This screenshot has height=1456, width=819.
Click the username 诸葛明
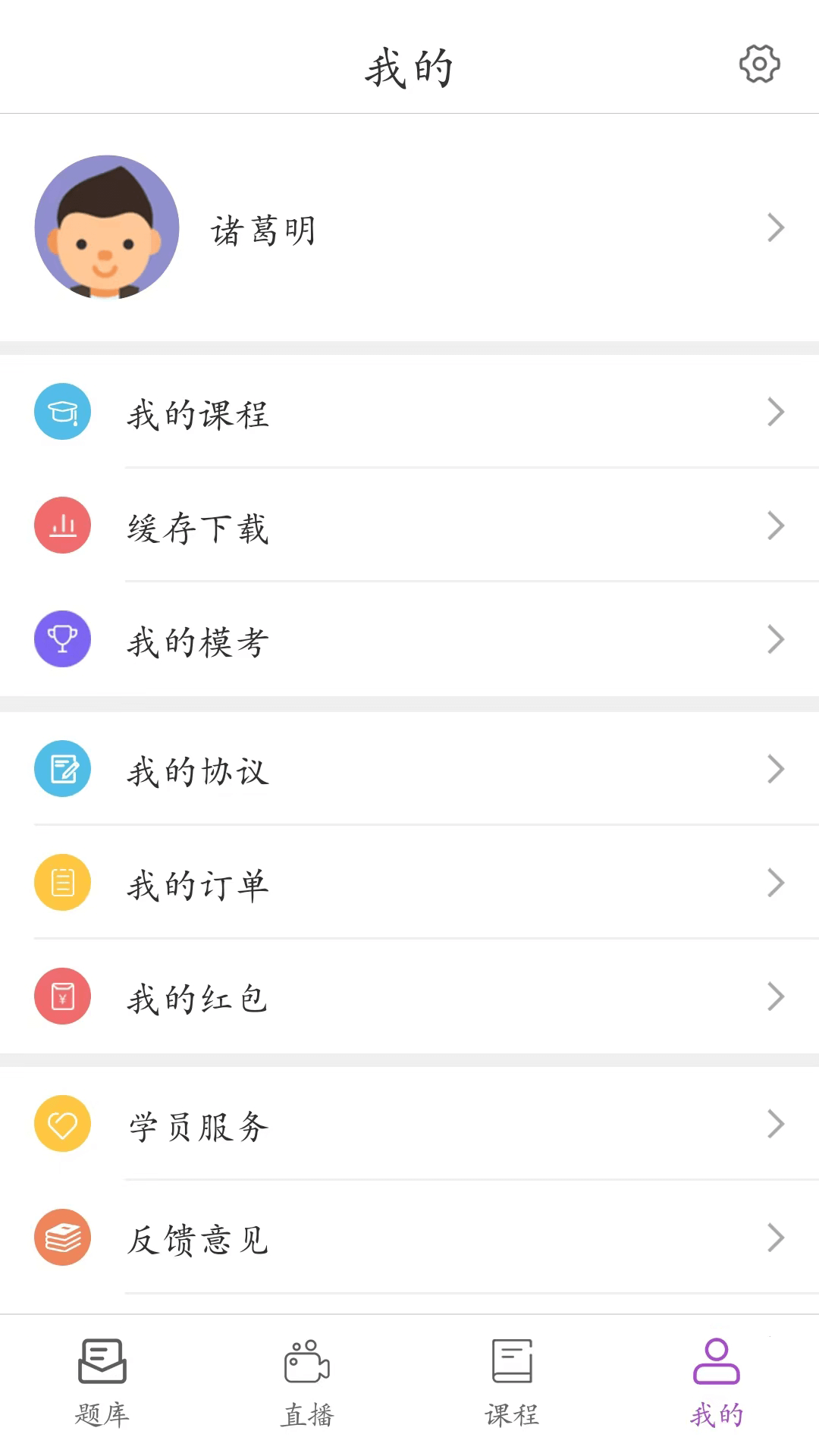pos(262,227)
